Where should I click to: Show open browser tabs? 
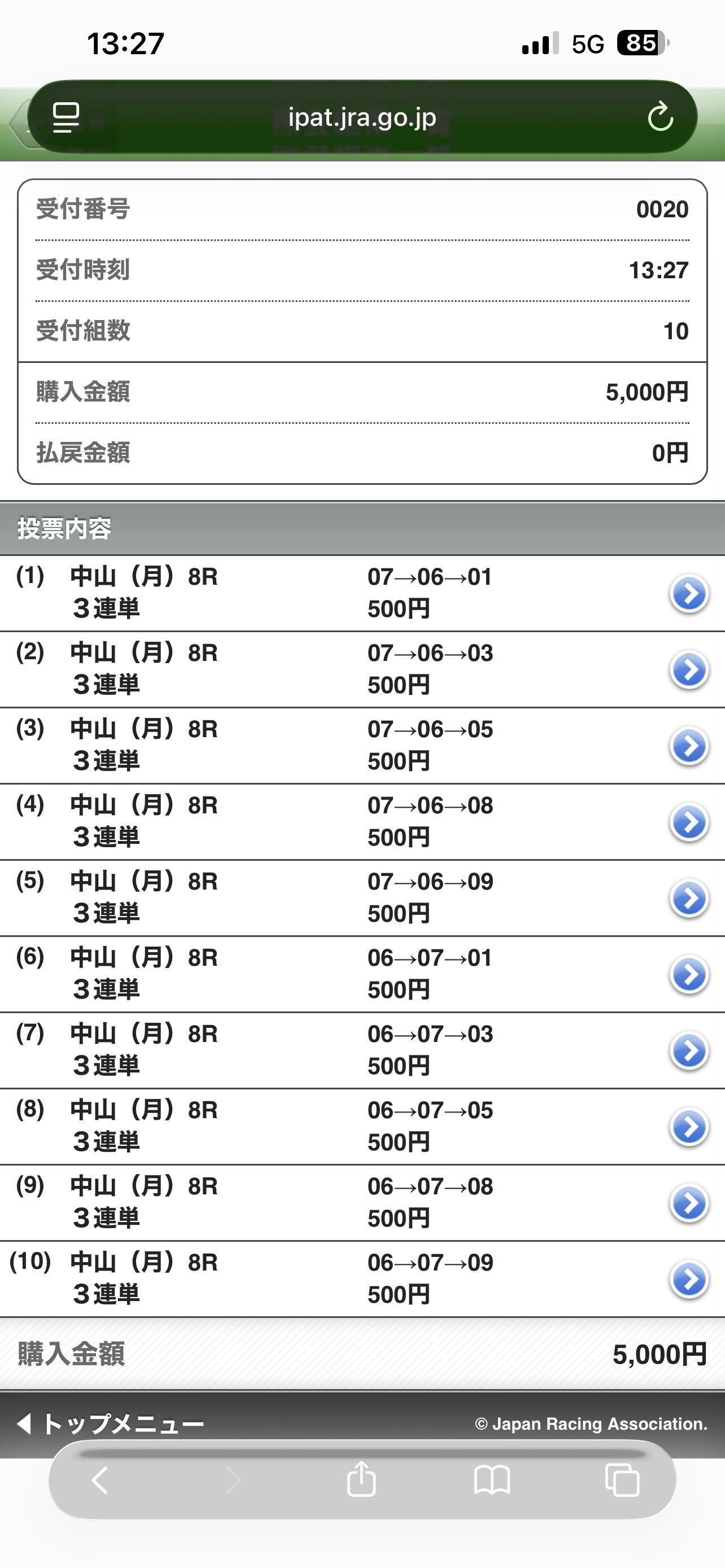pos(622,1480)
